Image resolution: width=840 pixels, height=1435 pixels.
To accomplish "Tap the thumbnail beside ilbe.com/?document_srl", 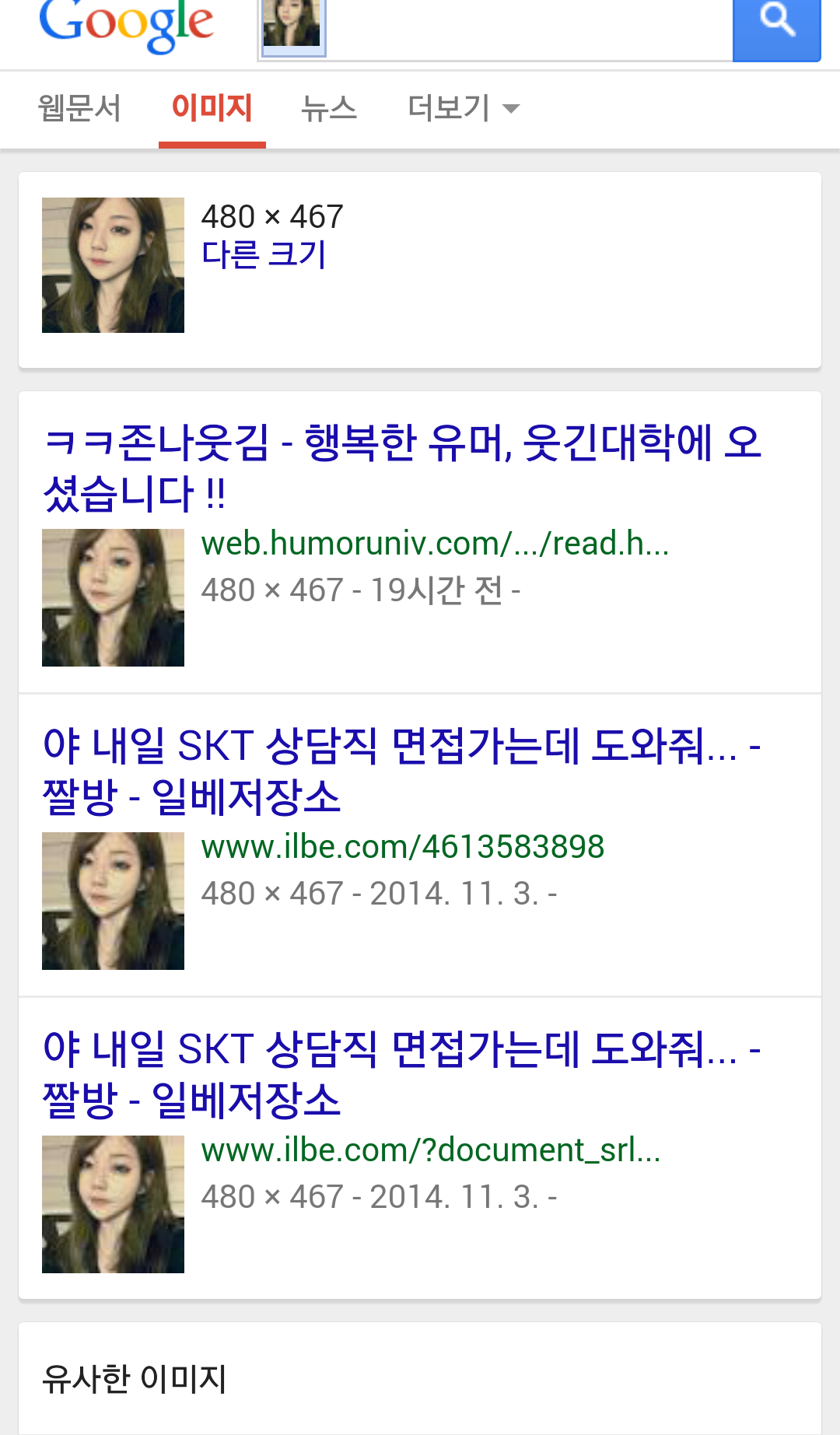I will 113,1204.
